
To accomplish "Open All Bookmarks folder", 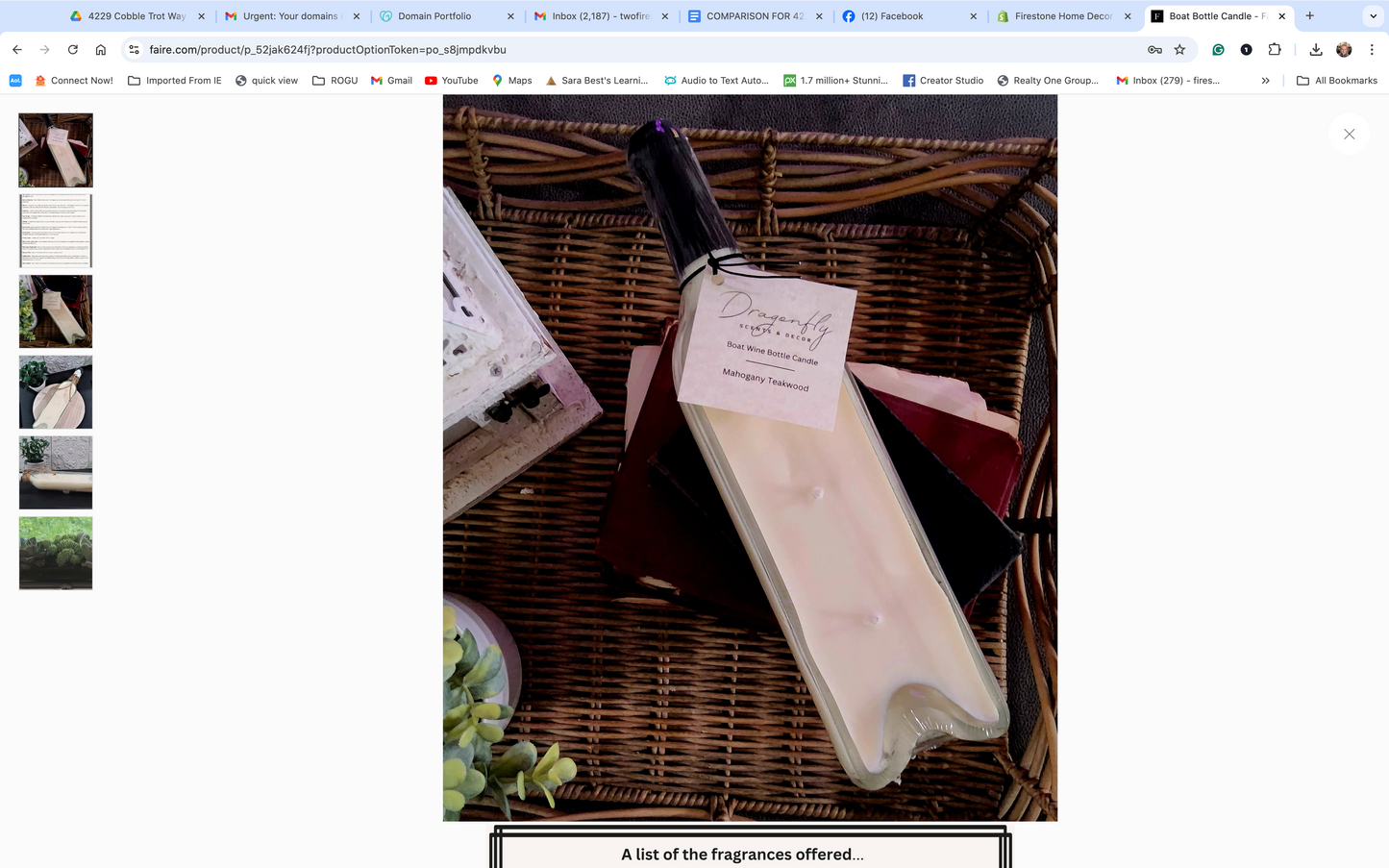I will click(1336, 81).
